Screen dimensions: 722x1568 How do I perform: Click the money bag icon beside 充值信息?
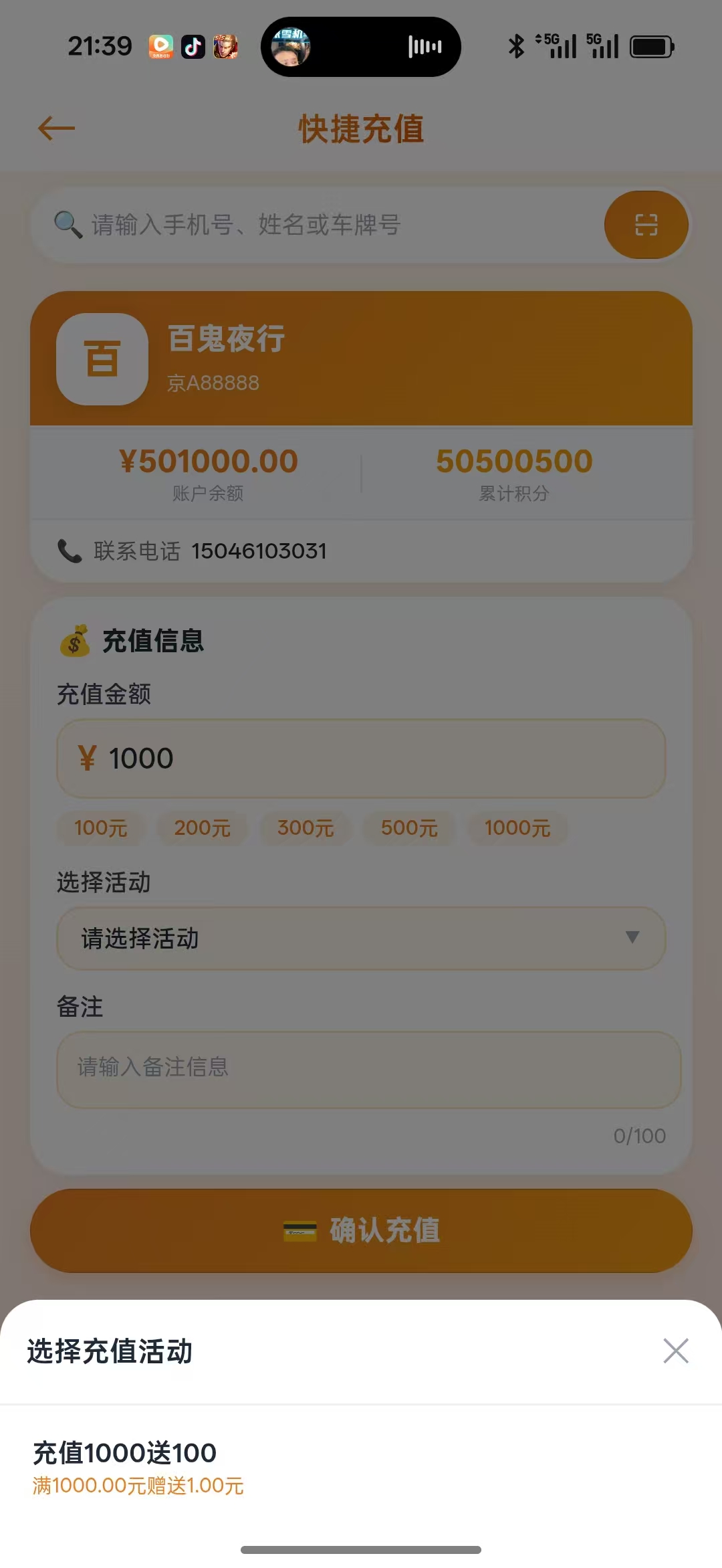76,640
